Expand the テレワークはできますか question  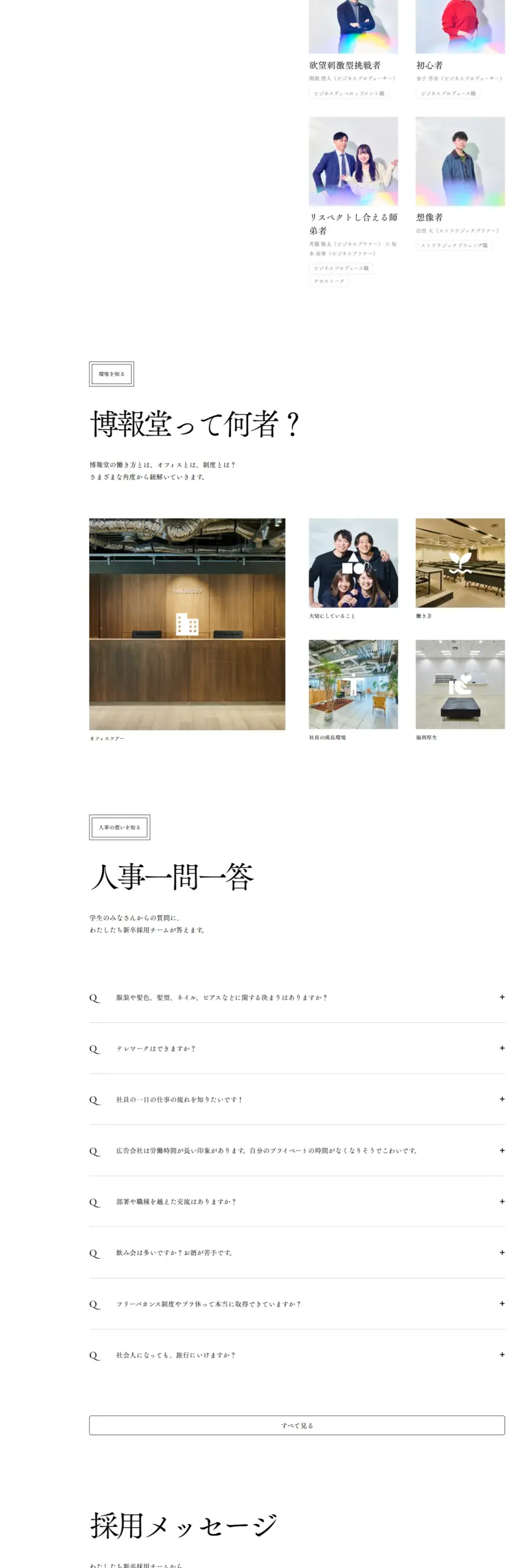click(x=296, y=1049)
